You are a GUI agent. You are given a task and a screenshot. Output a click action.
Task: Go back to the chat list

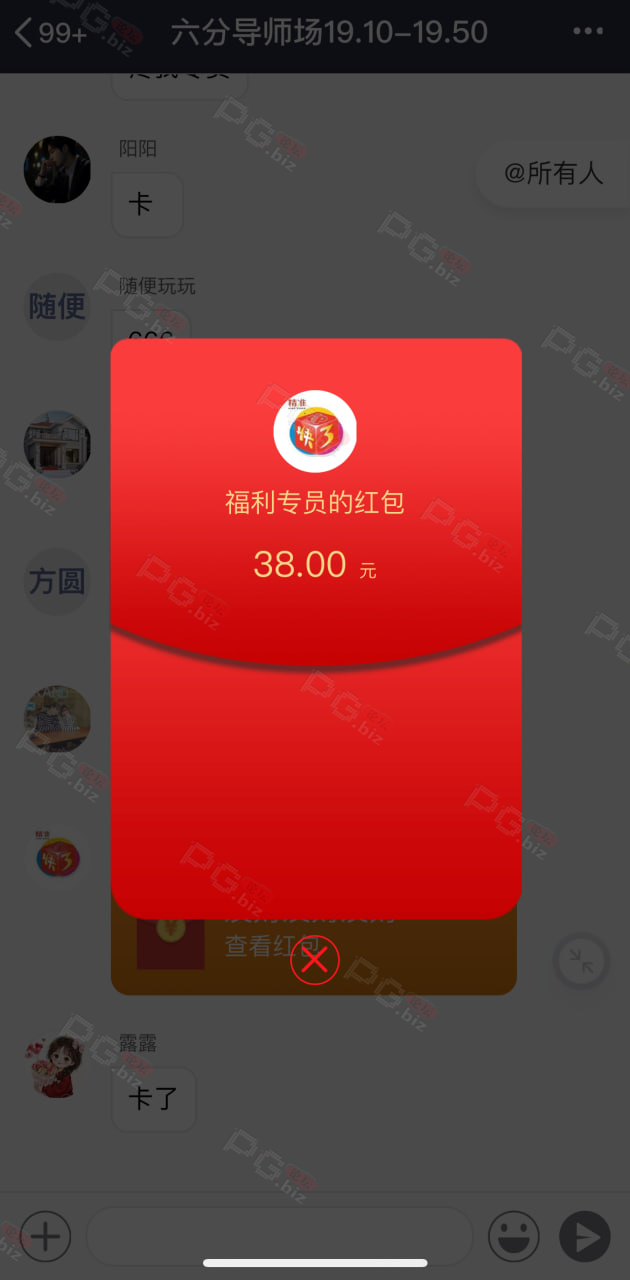click(50, 33)
